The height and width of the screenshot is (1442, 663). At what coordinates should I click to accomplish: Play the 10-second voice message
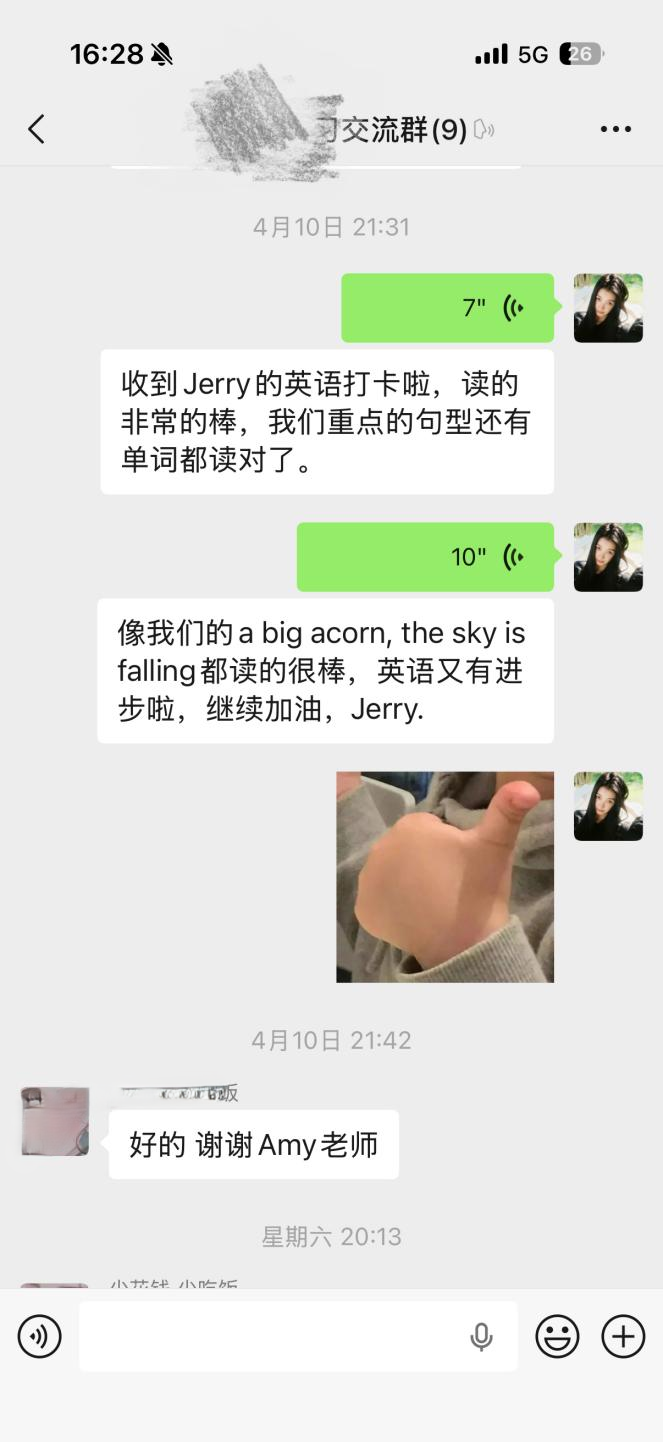coord(425,557)
